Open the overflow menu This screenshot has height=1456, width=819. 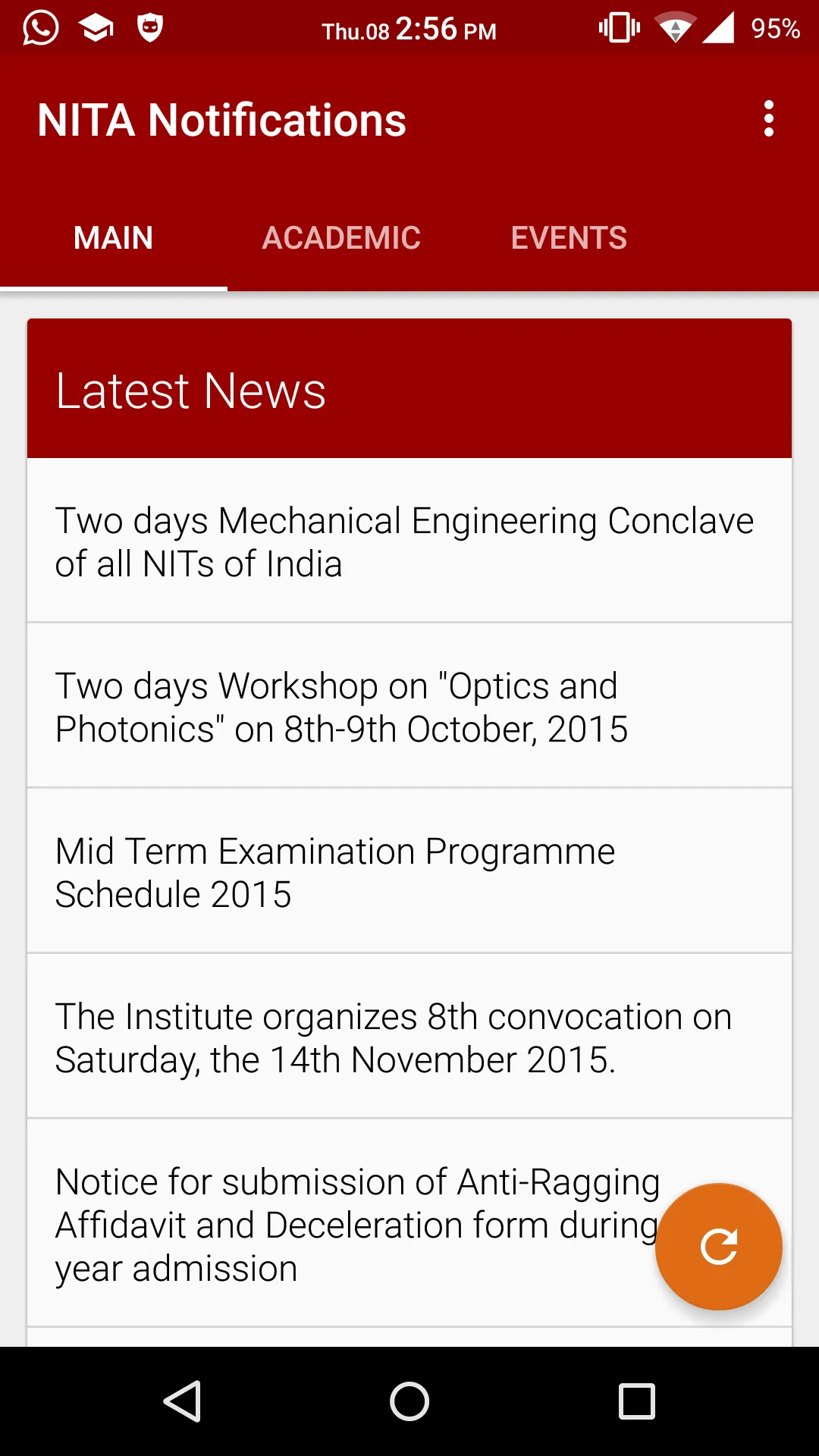click(x=769, y=119)
